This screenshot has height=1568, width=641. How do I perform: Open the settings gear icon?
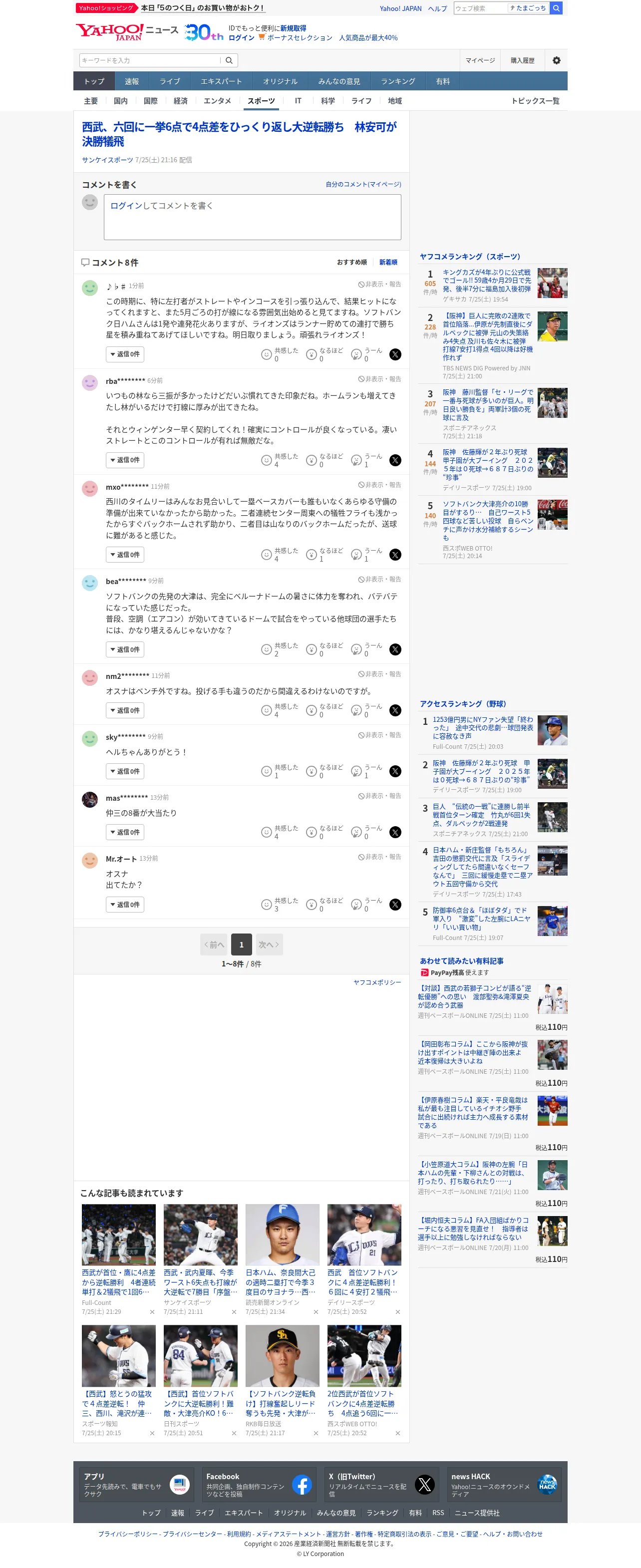[x=556, y=60]
